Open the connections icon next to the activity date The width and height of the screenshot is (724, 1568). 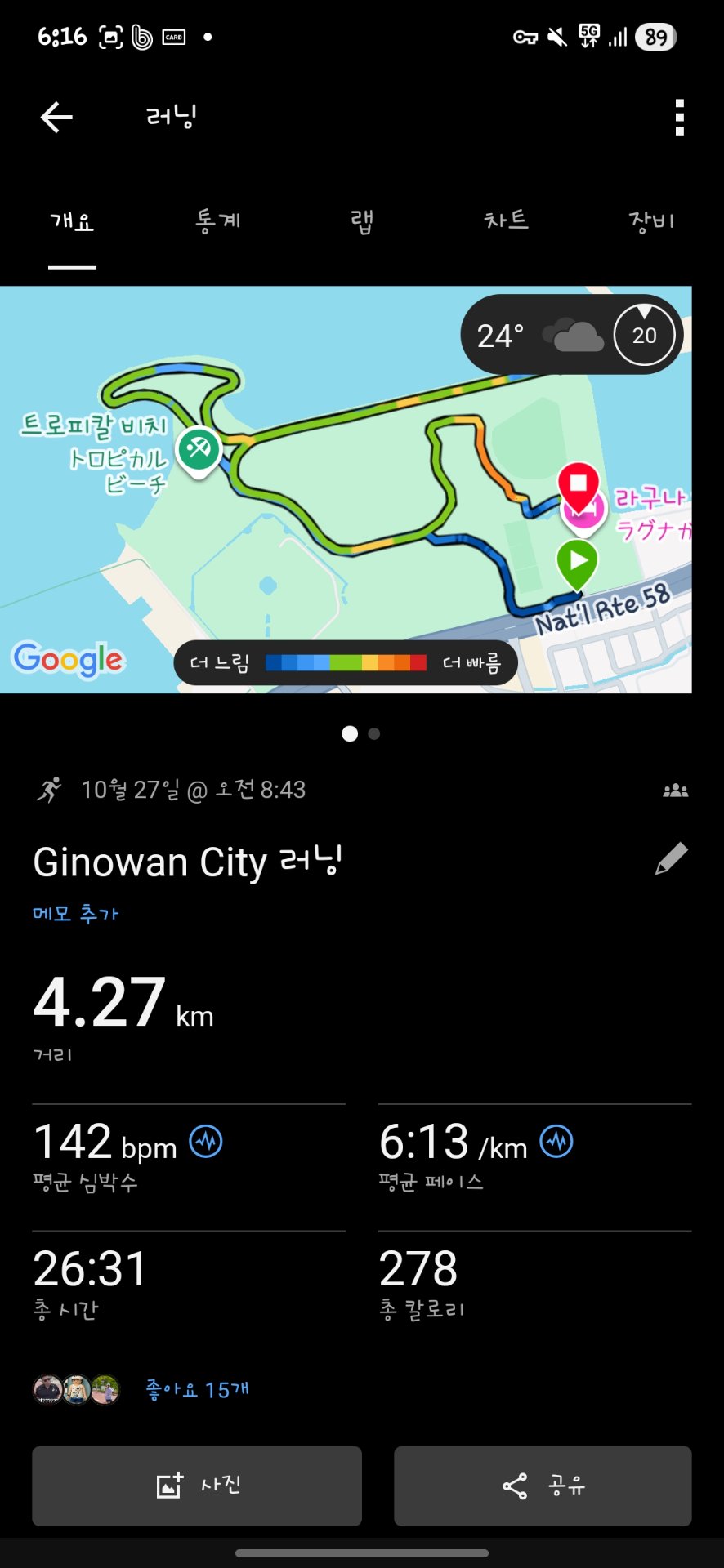pos(677,788)
